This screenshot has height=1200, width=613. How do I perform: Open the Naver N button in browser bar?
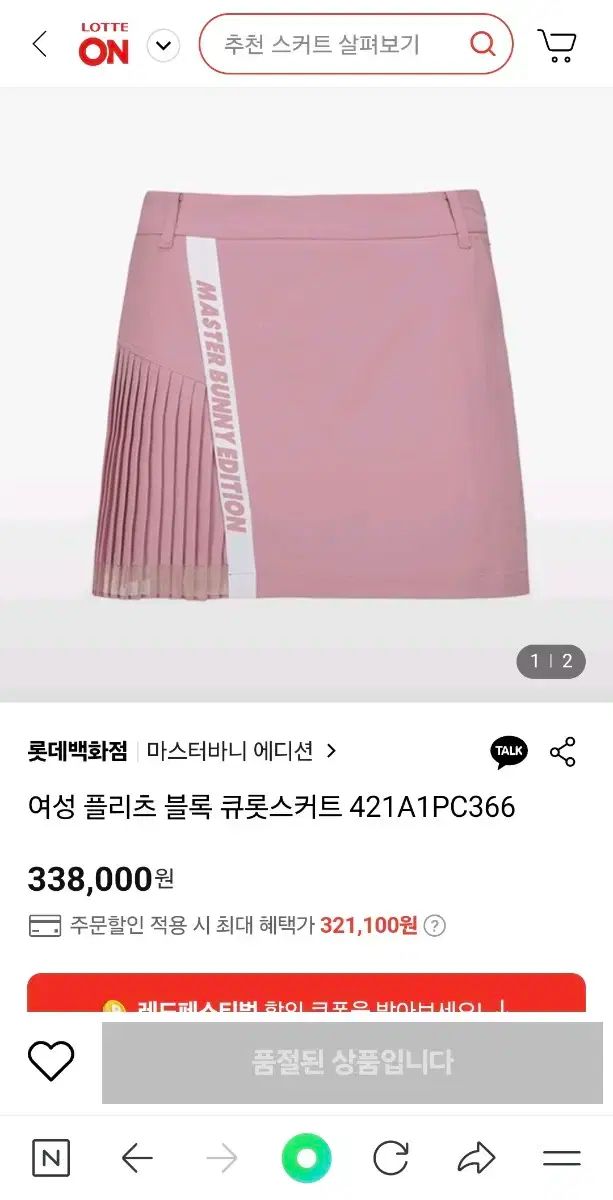[x=51, y=1158]
